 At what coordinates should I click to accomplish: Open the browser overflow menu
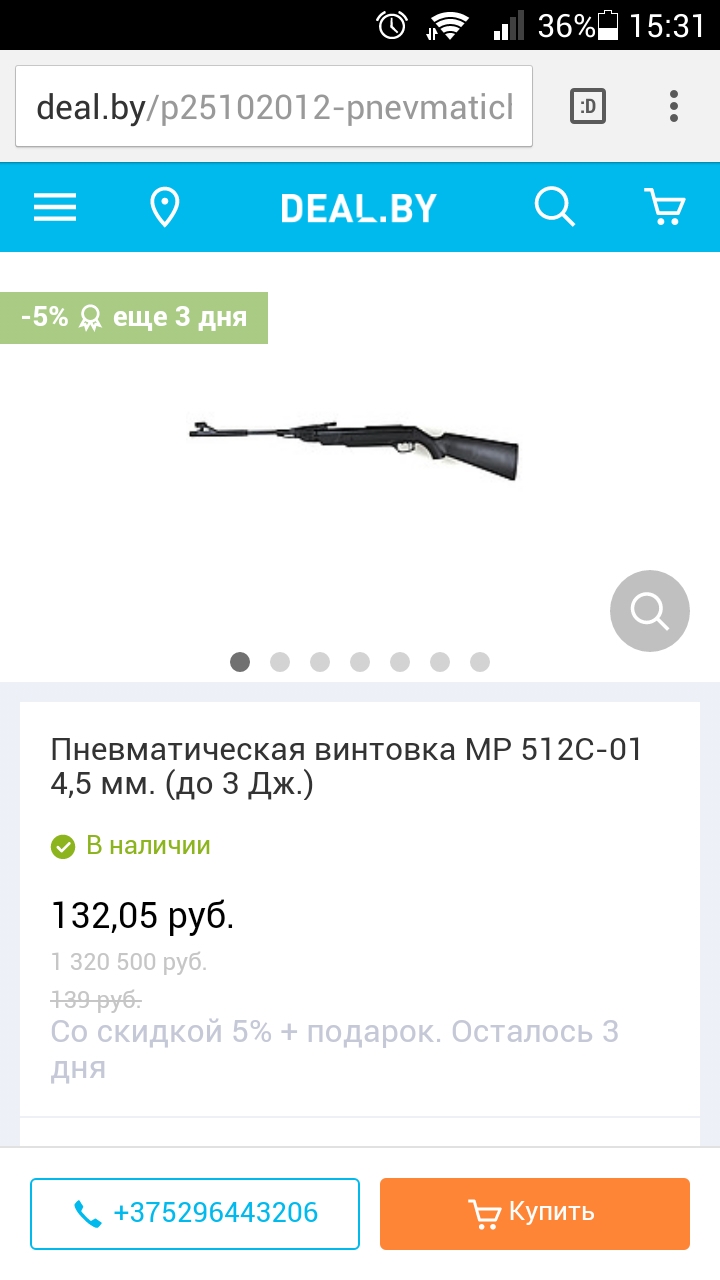pyautogui.click(x=674, y=107)
